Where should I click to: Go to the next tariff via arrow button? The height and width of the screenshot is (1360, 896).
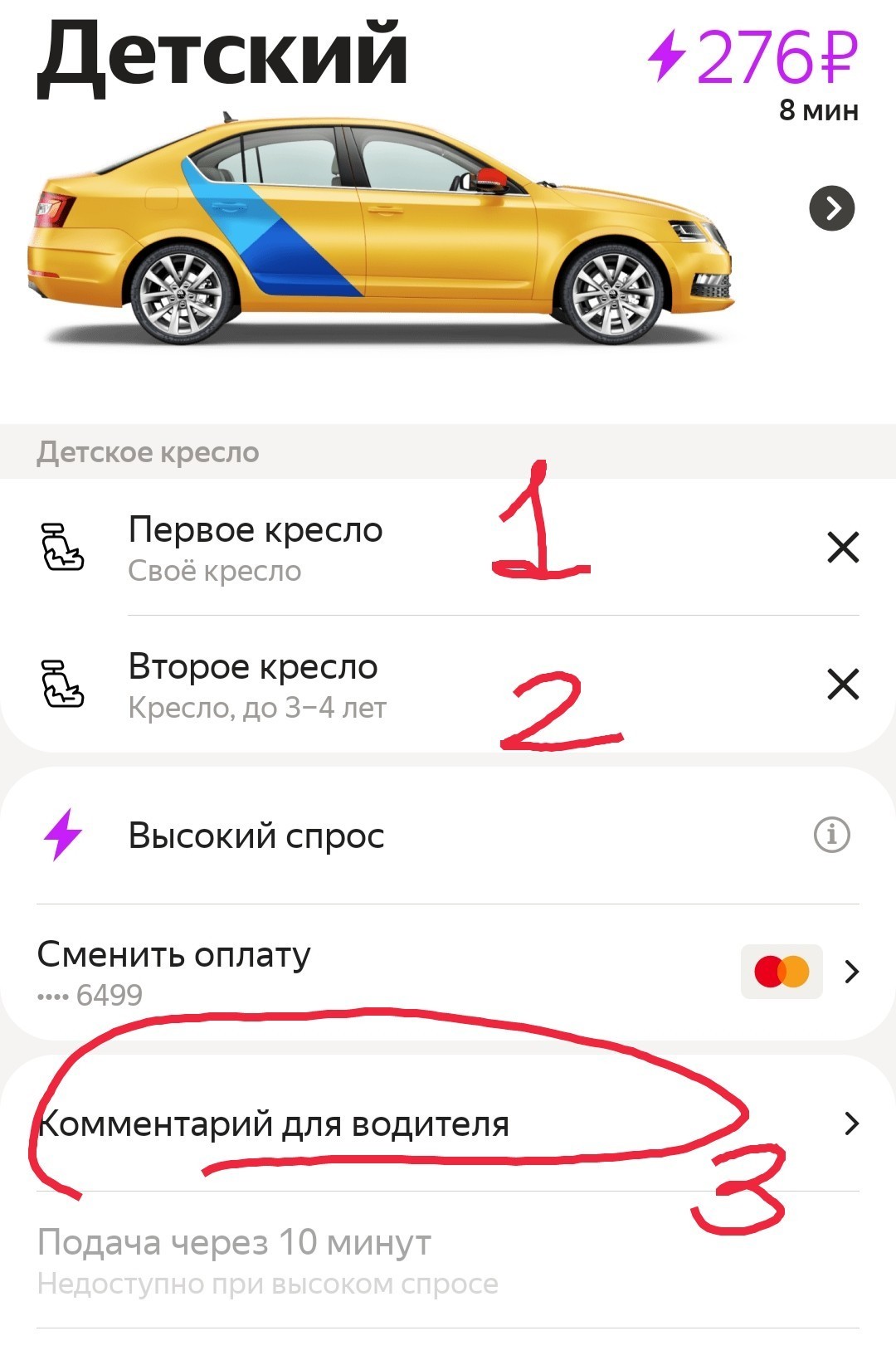click(x=831, y=208)
